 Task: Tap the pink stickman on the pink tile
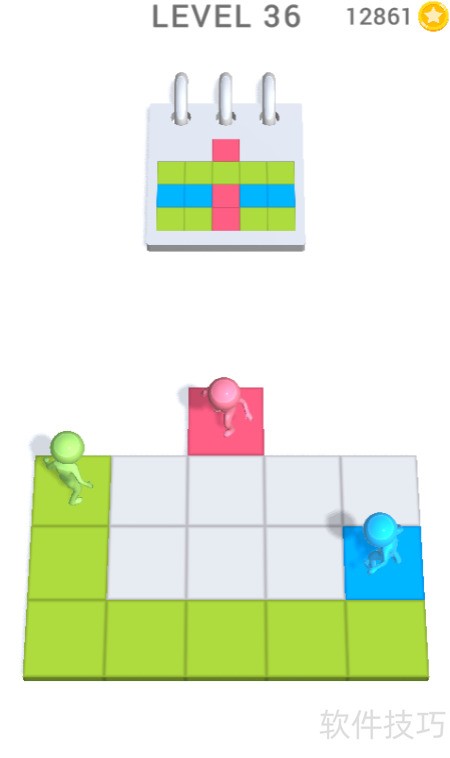[x=227, y=407]
